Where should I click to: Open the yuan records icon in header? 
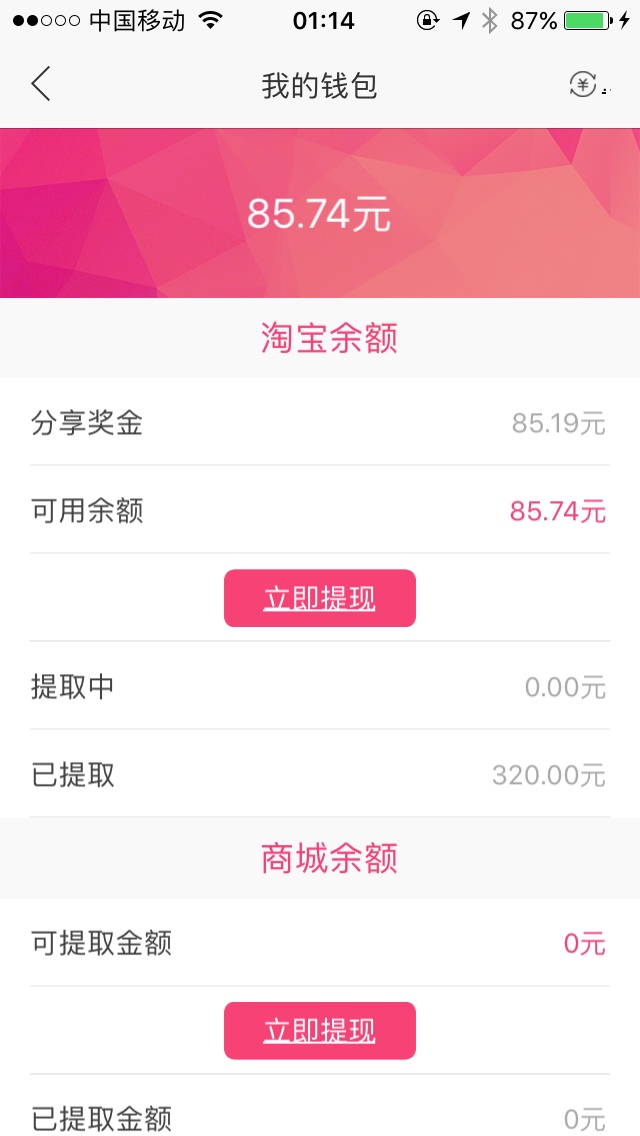point(585,85)
